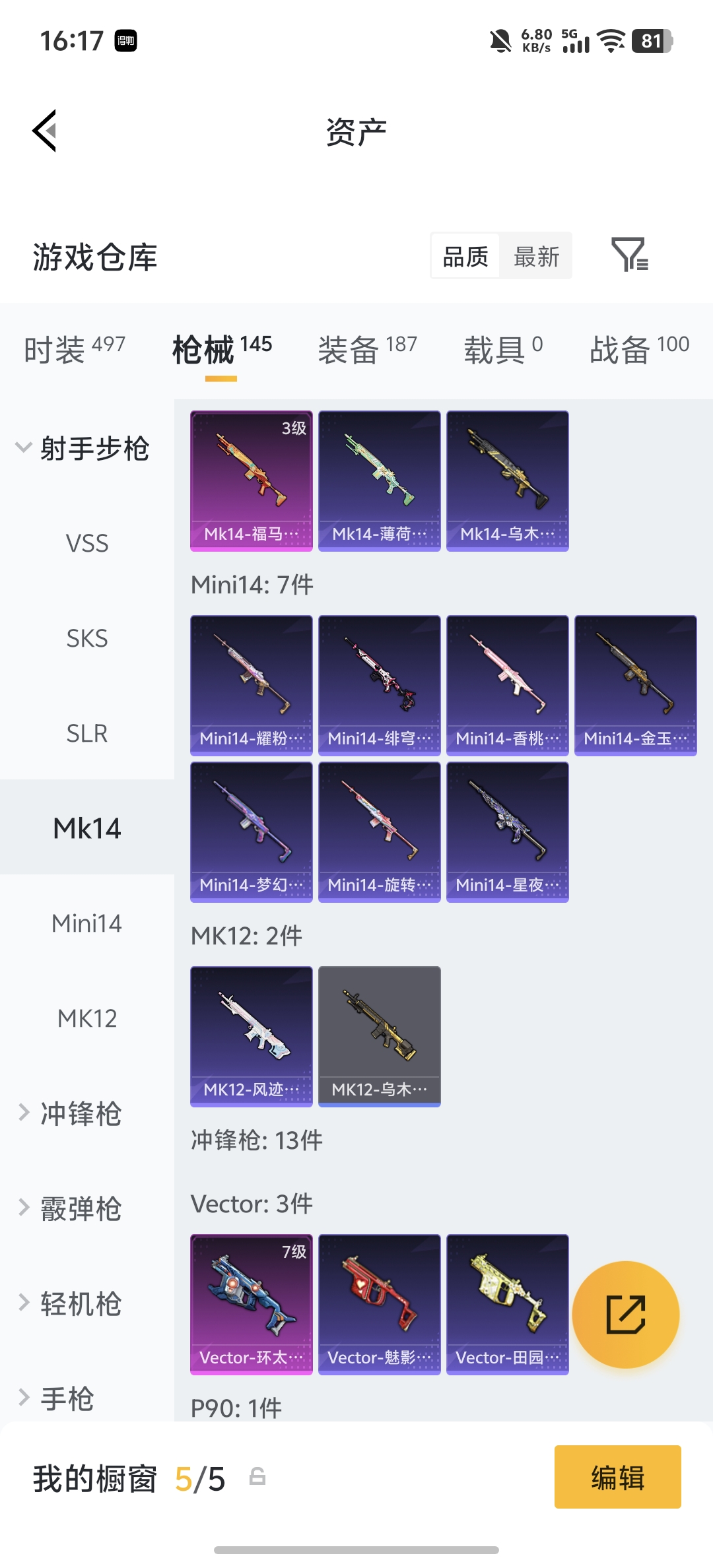The width and height of the screenshot is (713, 1568).
Task: Select the 品质 sort option
Action: (465, 256)
